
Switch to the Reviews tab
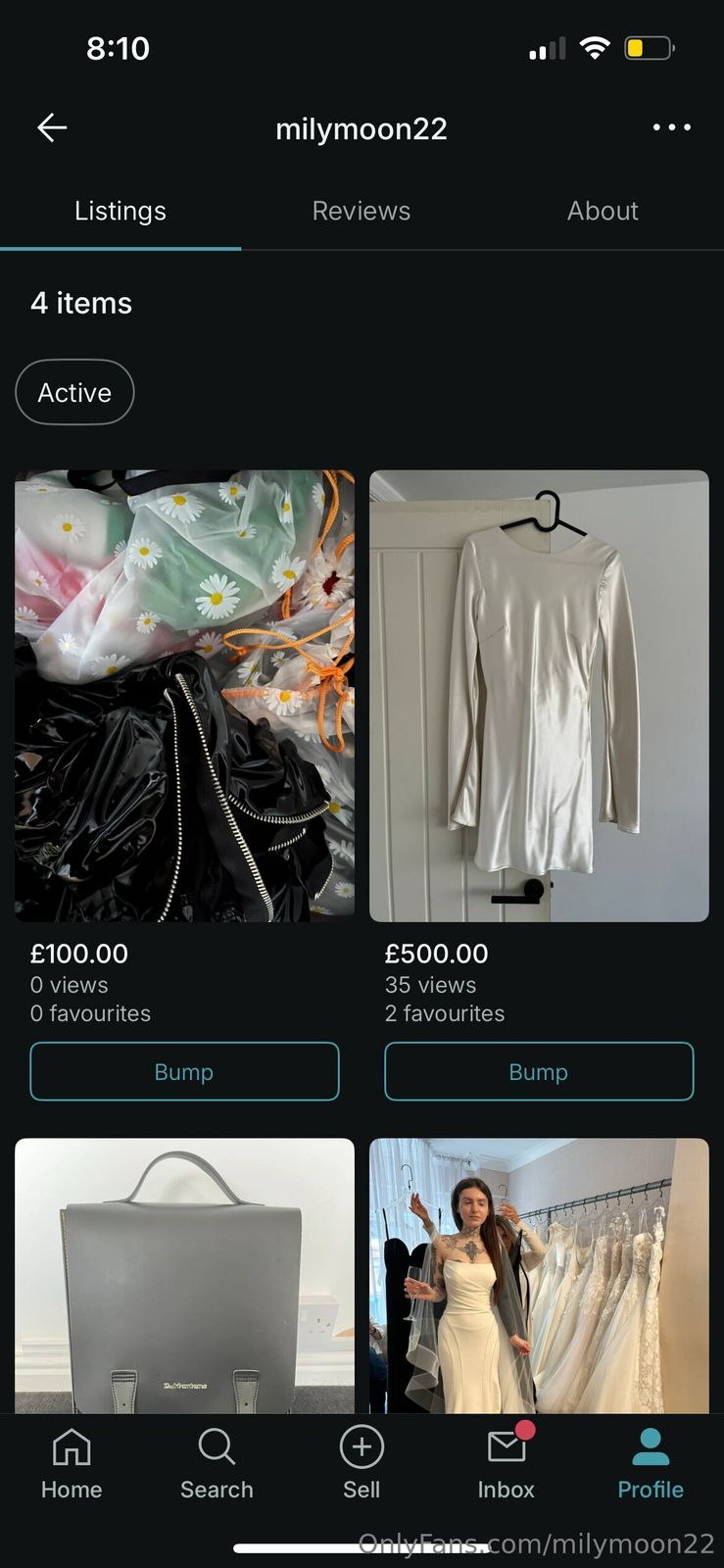click(361, 211)
